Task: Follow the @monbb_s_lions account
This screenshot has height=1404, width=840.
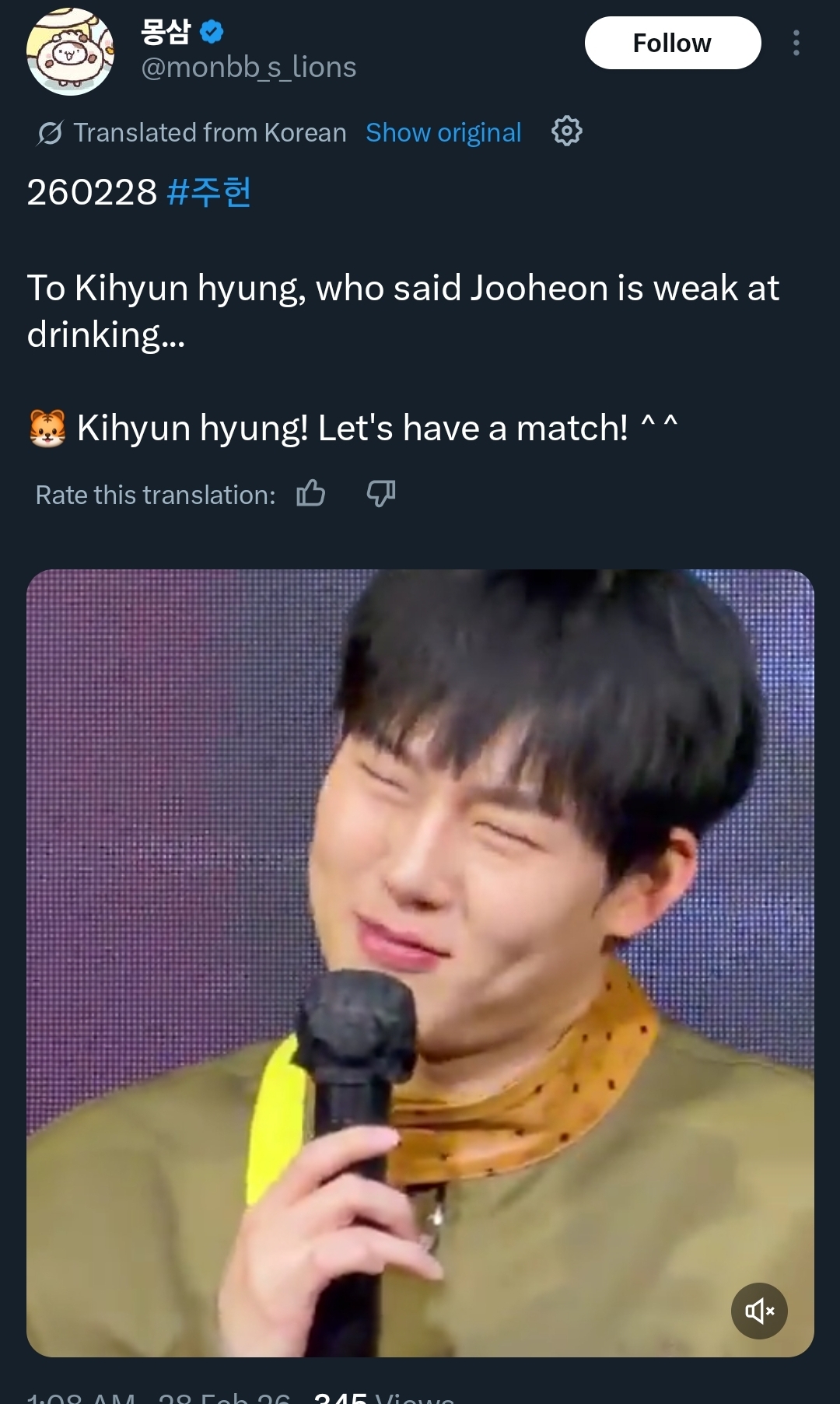Action: pyautogui.click(x=672, y=43)
